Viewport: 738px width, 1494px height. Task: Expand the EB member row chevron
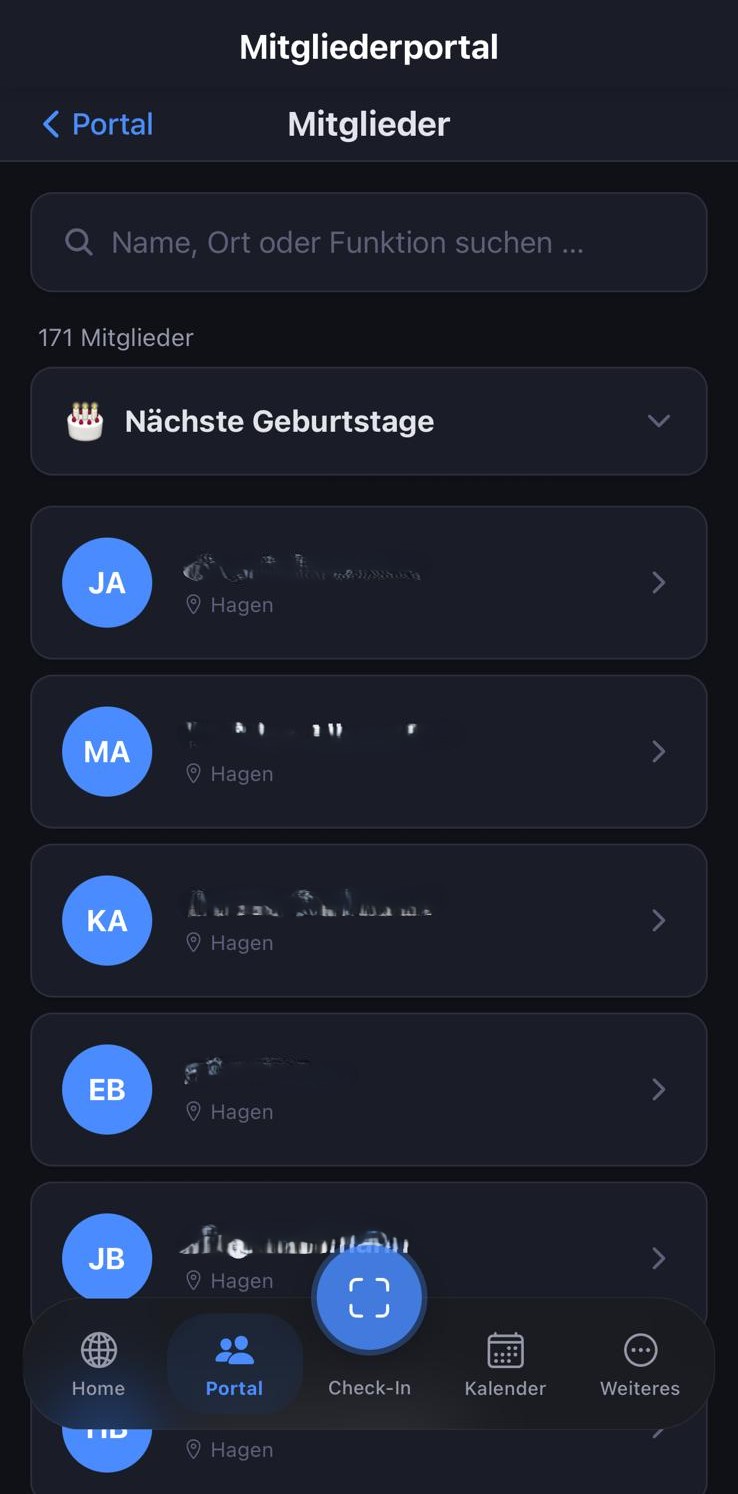pyautogui.click(x=658, y=1089)
